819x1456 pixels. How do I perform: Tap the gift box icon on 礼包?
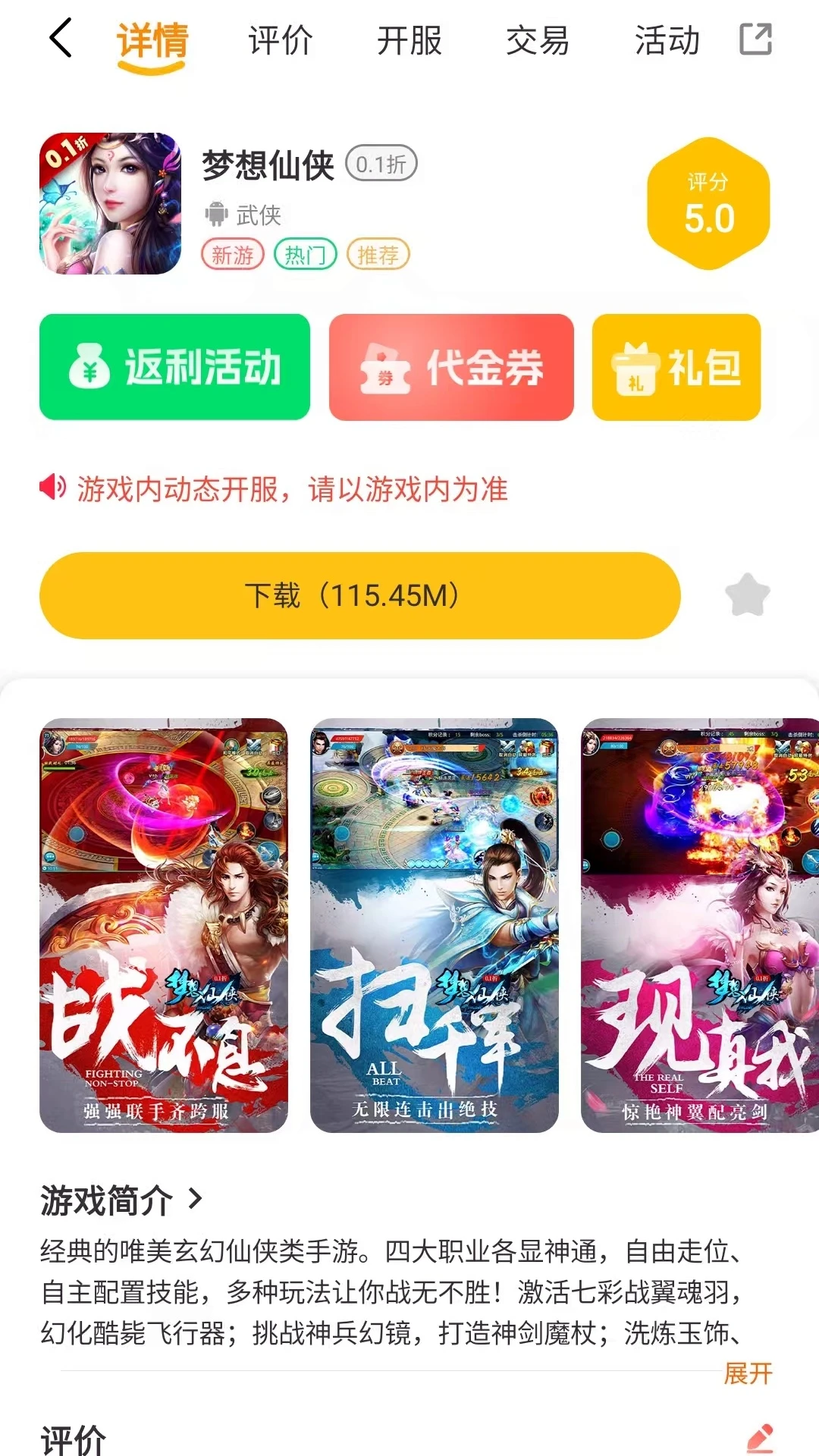point(637,369)
